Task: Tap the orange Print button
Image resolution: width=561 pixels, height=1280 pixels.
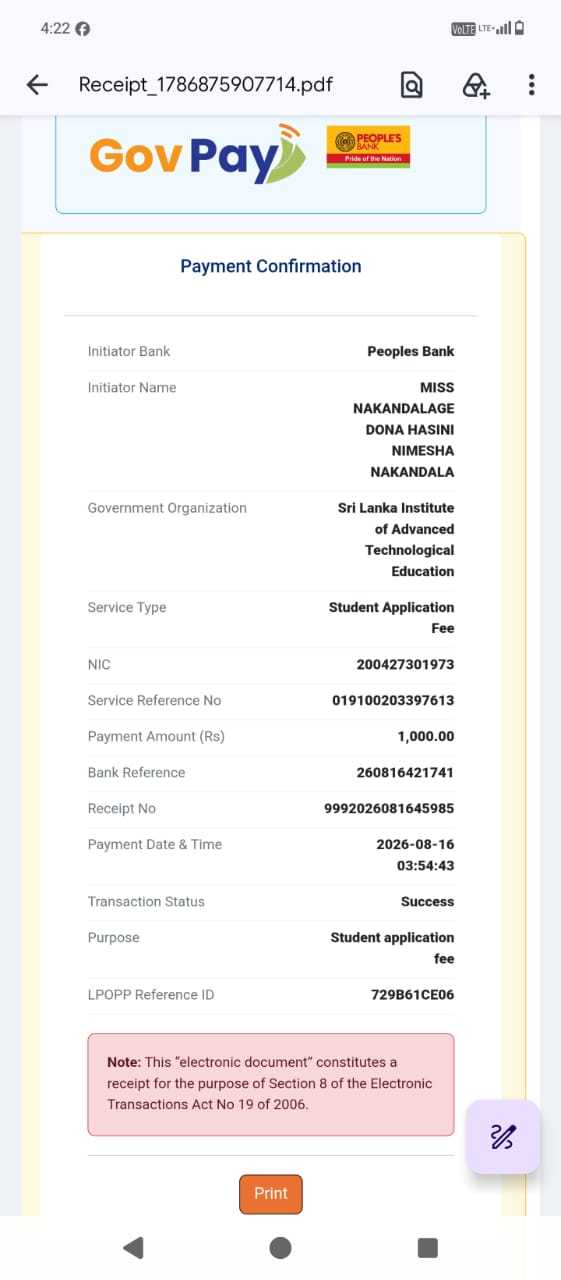Action: point(270,1194)
